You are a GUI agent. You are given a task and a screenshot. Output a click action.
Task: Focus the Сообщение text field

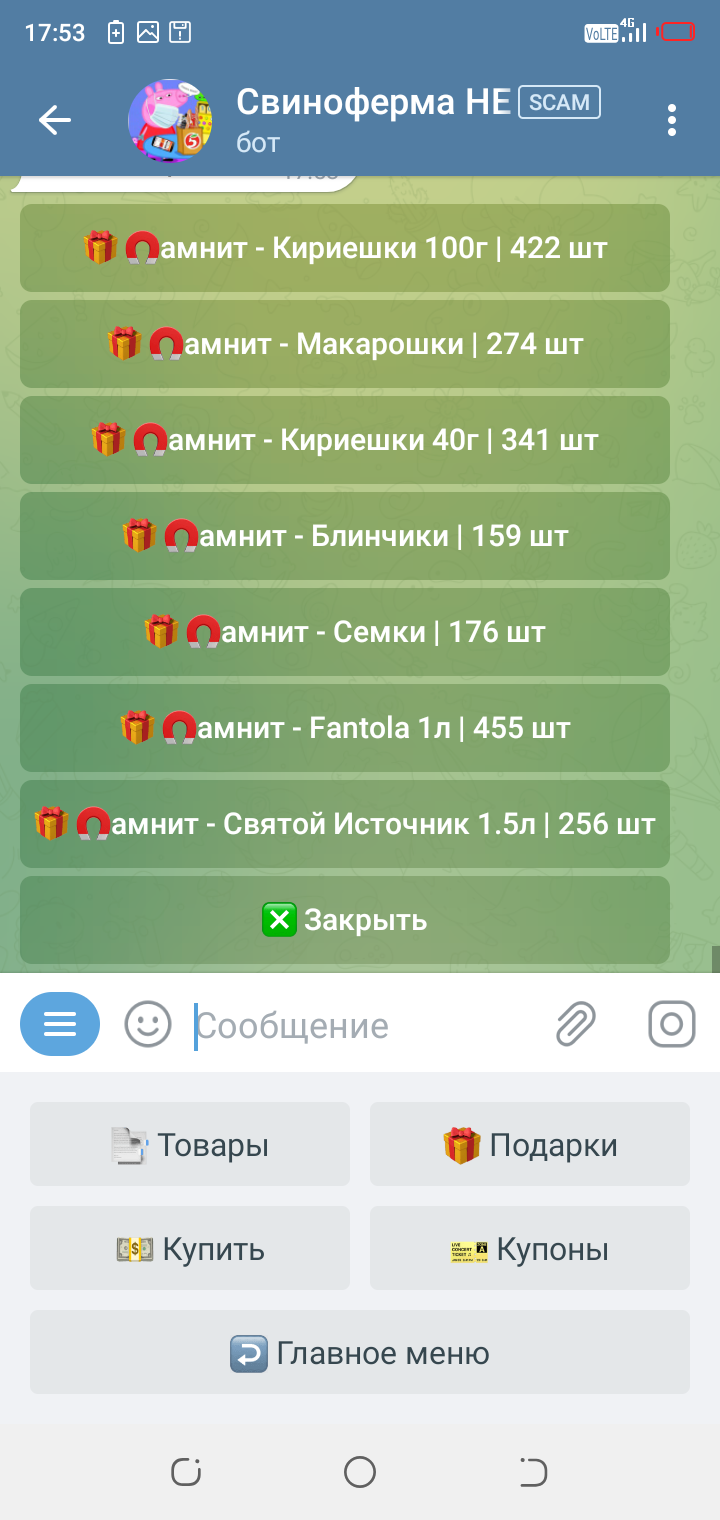tap(365, 1025)
